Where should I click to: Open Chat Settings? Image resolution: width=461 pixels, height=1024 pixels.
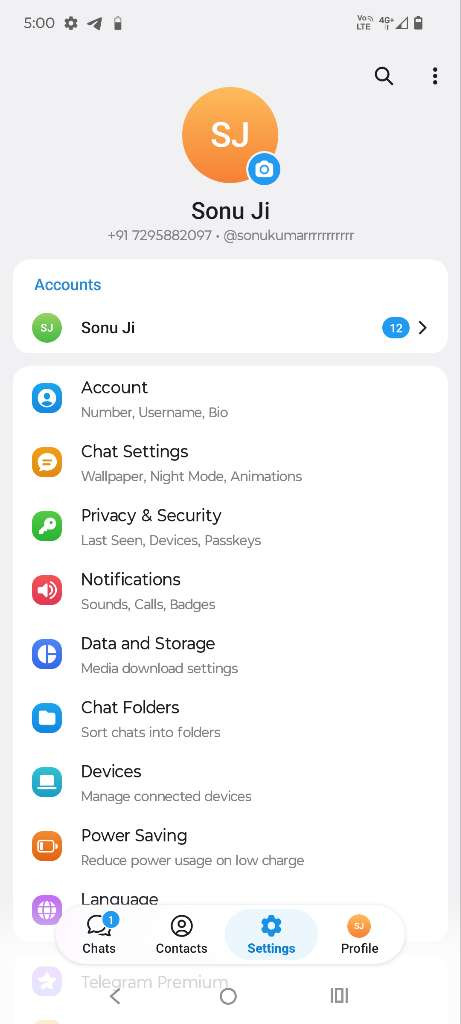pyautogui.click(x=230, y=462)
